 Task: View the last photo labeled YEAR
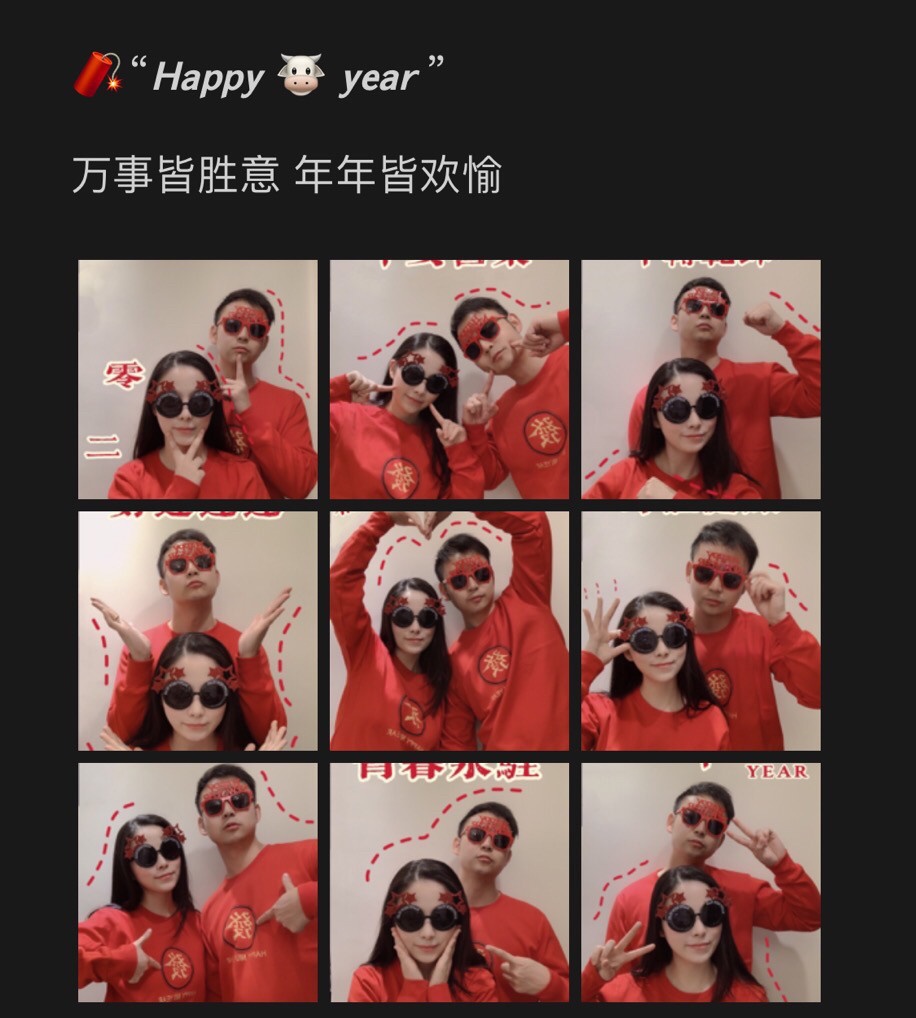pos(701,882)
